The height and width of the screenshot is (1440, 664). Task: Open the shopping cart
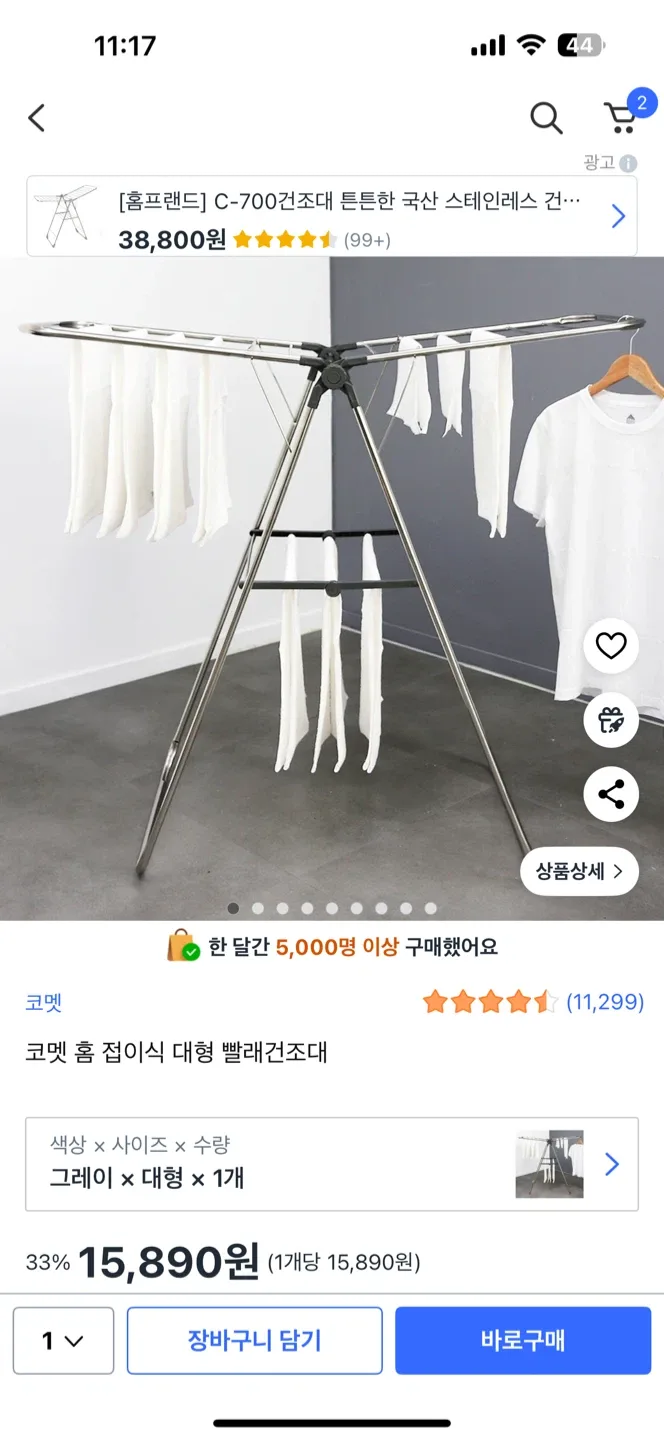[623, 117]
